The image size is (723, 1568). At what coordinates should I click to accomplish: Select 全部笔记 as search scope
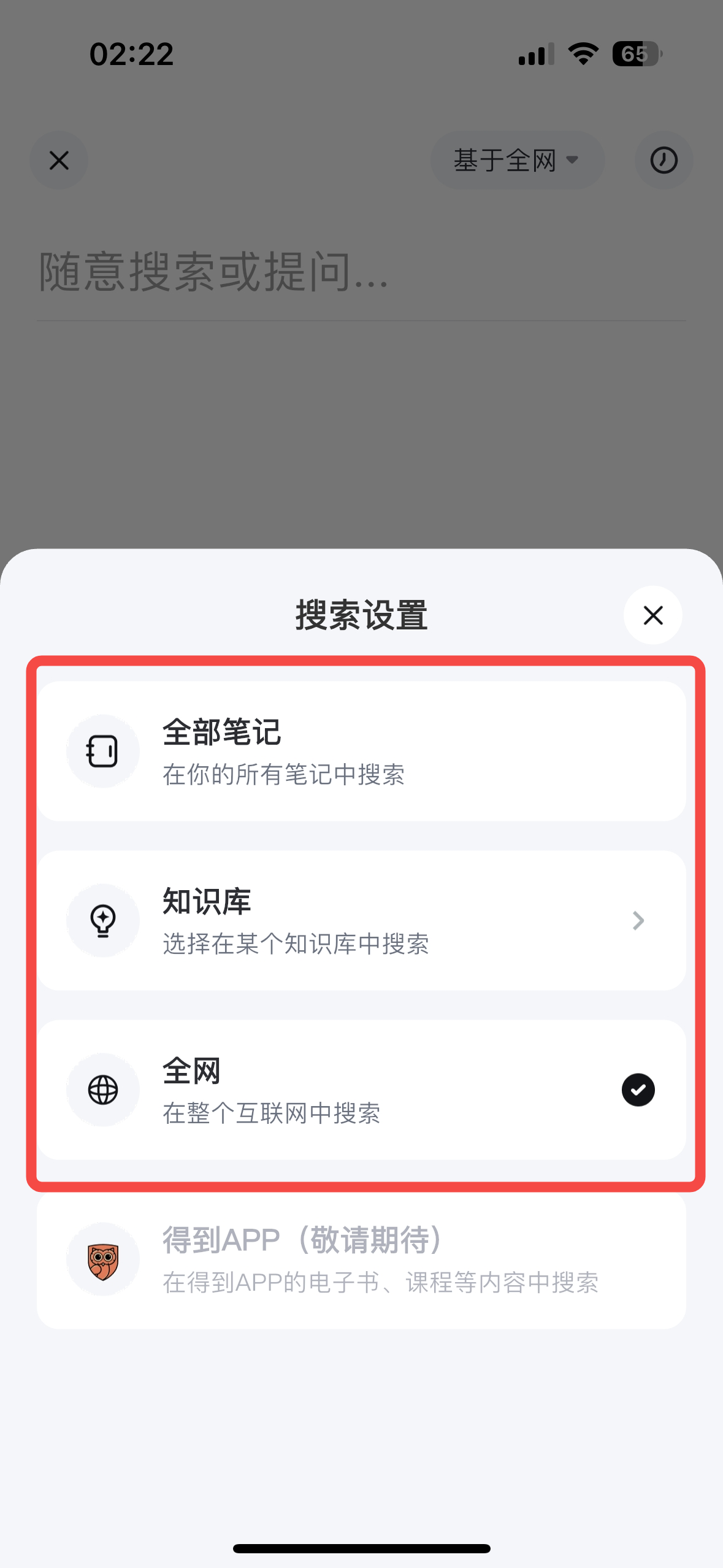coord(361,751)
